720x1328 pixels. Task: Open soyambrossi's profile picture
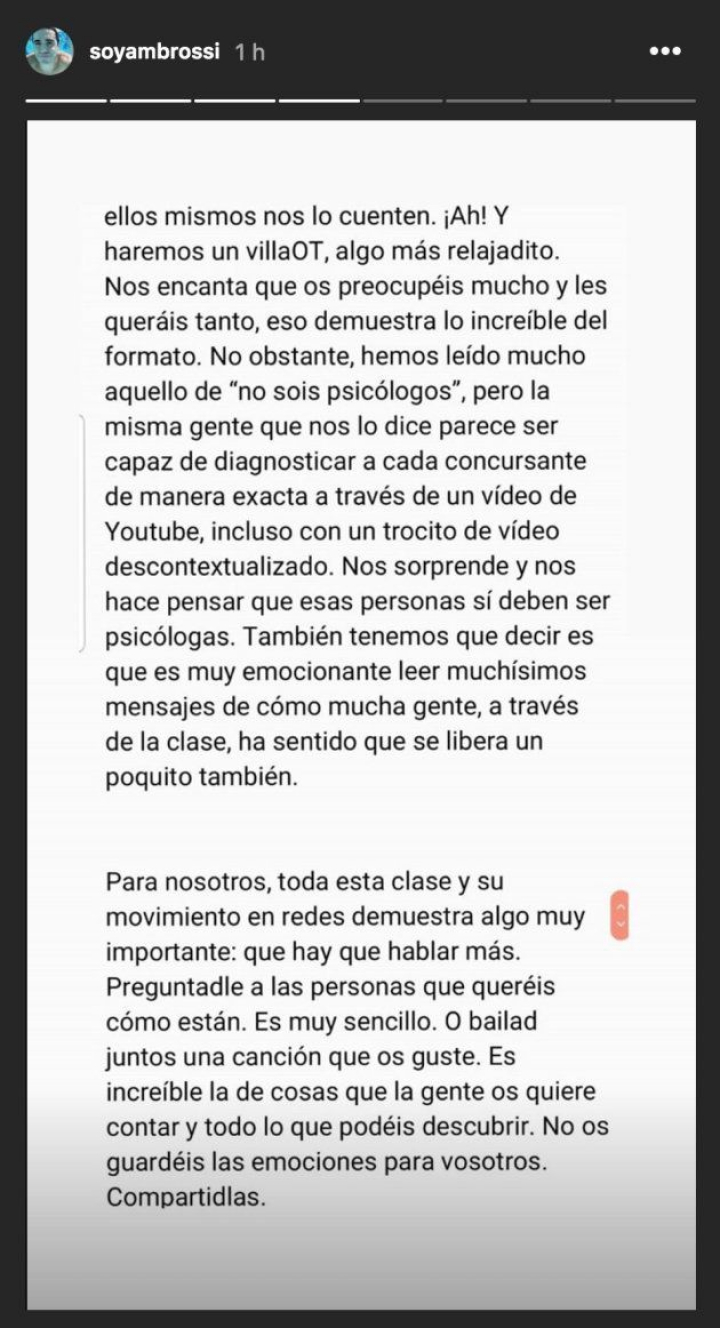pos(49,51)
